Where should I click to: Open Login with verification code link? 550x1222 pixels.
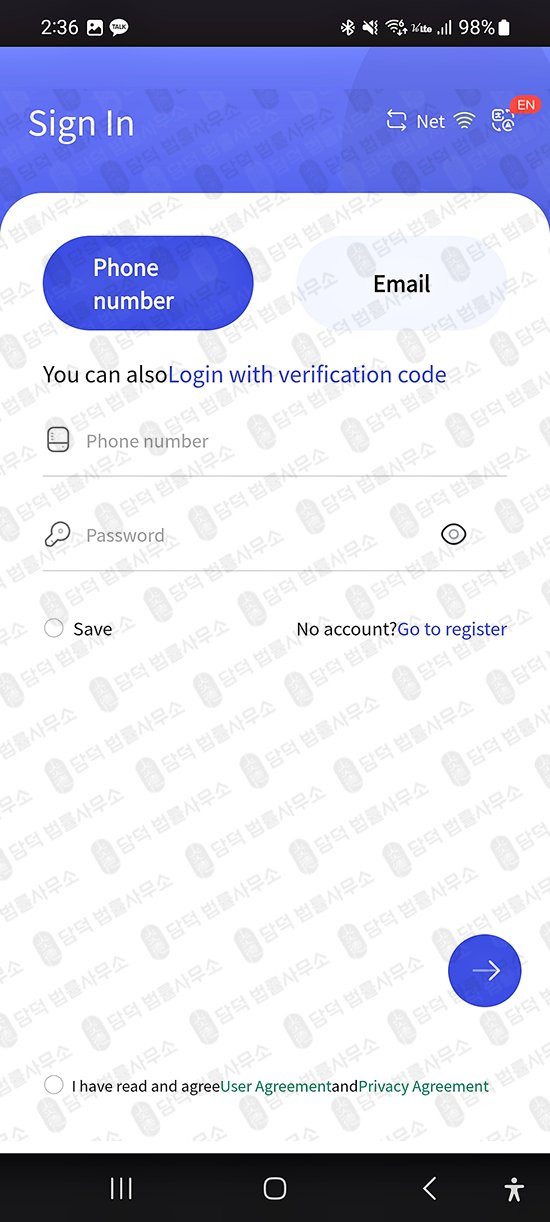pos(307,375)
